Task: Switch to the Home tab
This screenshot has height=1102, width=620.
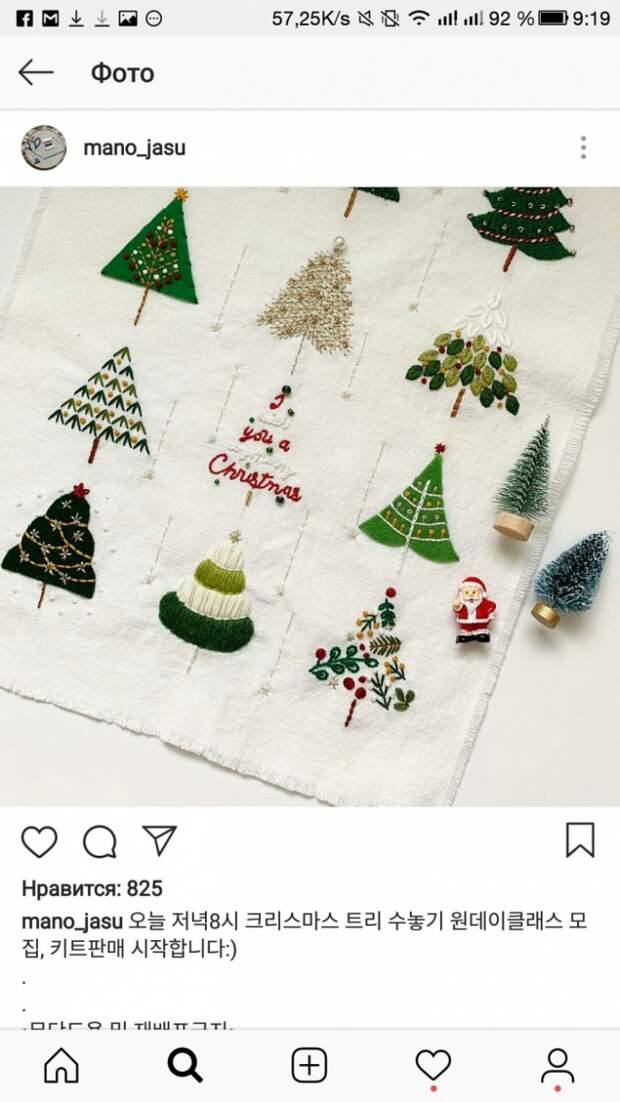Action: [61, 1065]
